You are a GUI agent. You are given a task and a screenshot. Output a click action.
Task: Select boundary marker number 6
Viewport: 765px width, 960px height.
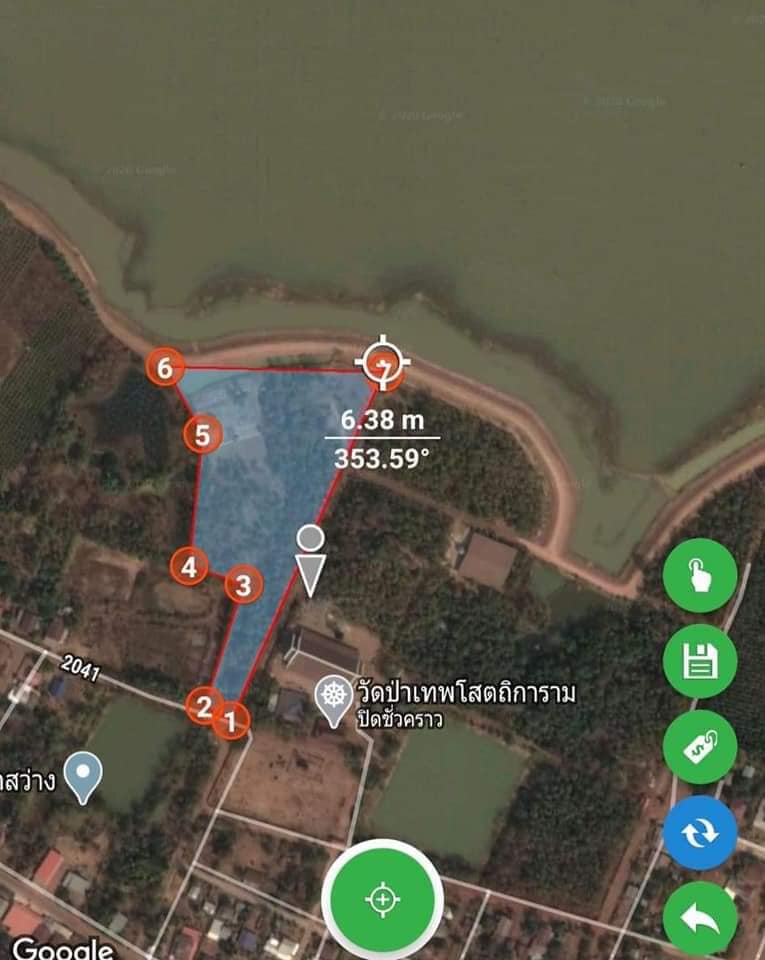pyautogui.click(x=164, y=368)
